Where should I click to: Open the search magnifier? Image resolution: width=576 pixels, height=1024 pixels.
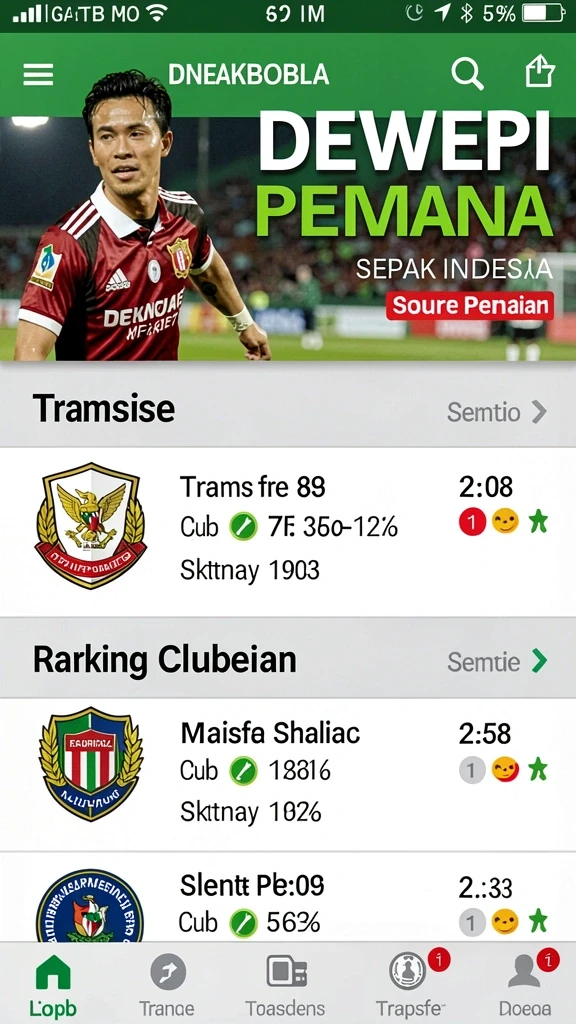coord(468,74)
